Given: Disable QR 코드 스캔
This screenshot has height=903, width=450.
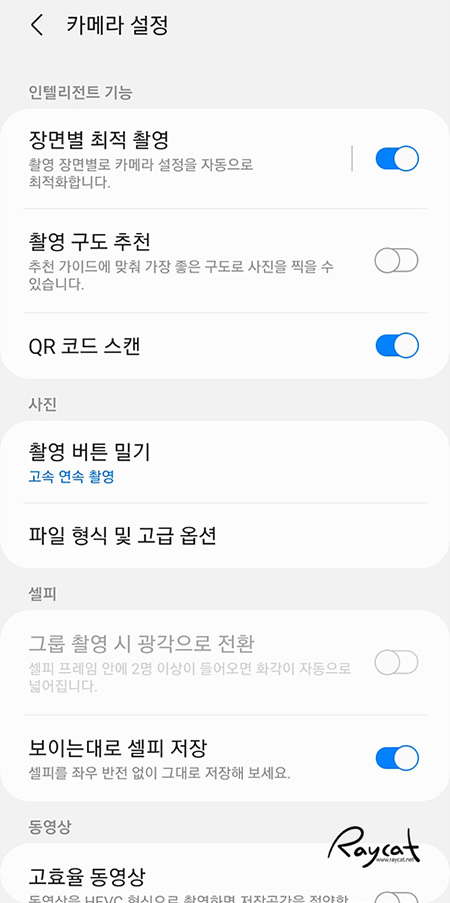Looking at the screenshot, I should pos(397,346).
